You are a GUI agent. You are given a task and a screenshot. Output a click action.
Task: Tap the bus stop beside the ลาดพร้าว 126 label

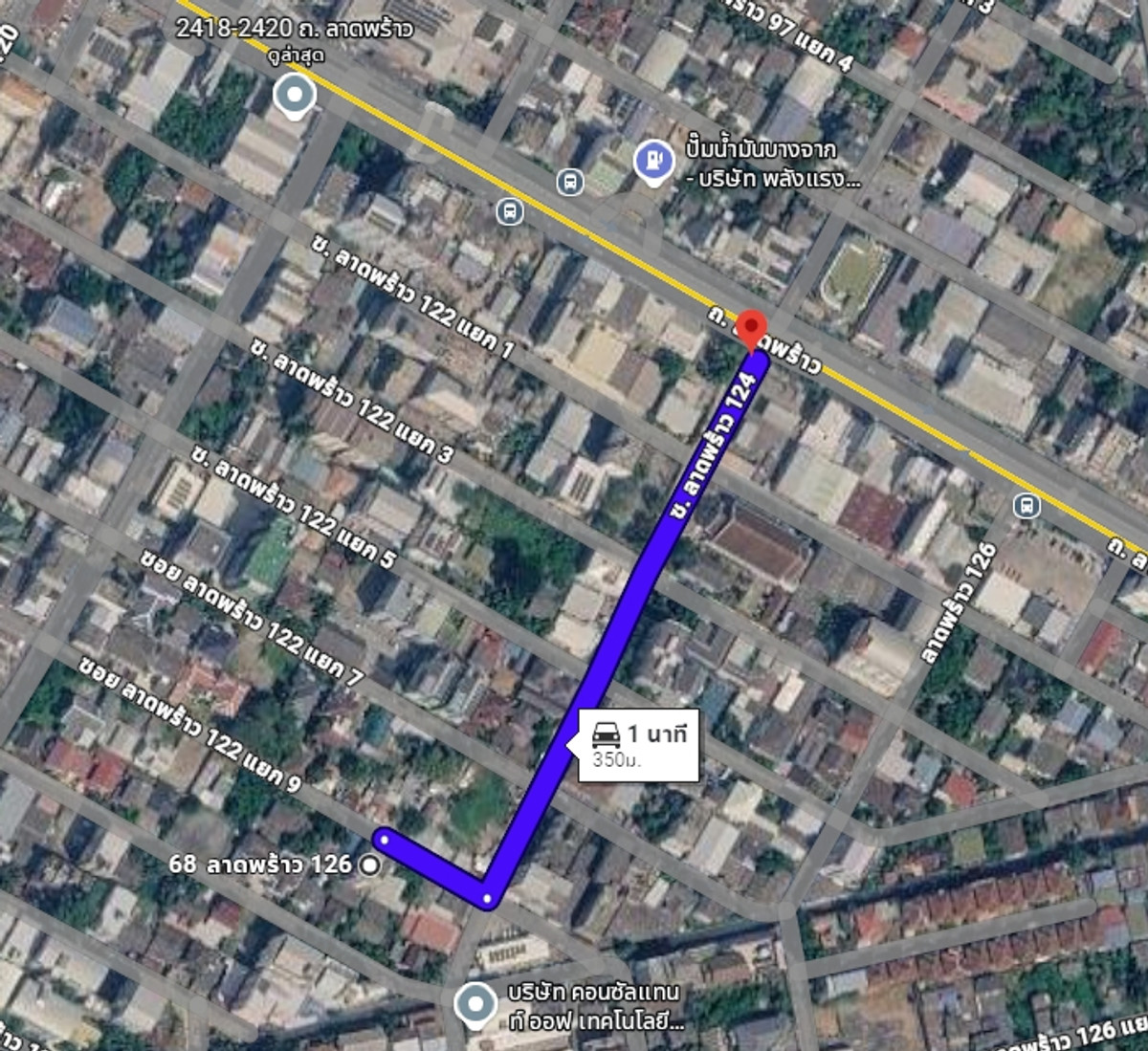click(x=1027, y=504)
